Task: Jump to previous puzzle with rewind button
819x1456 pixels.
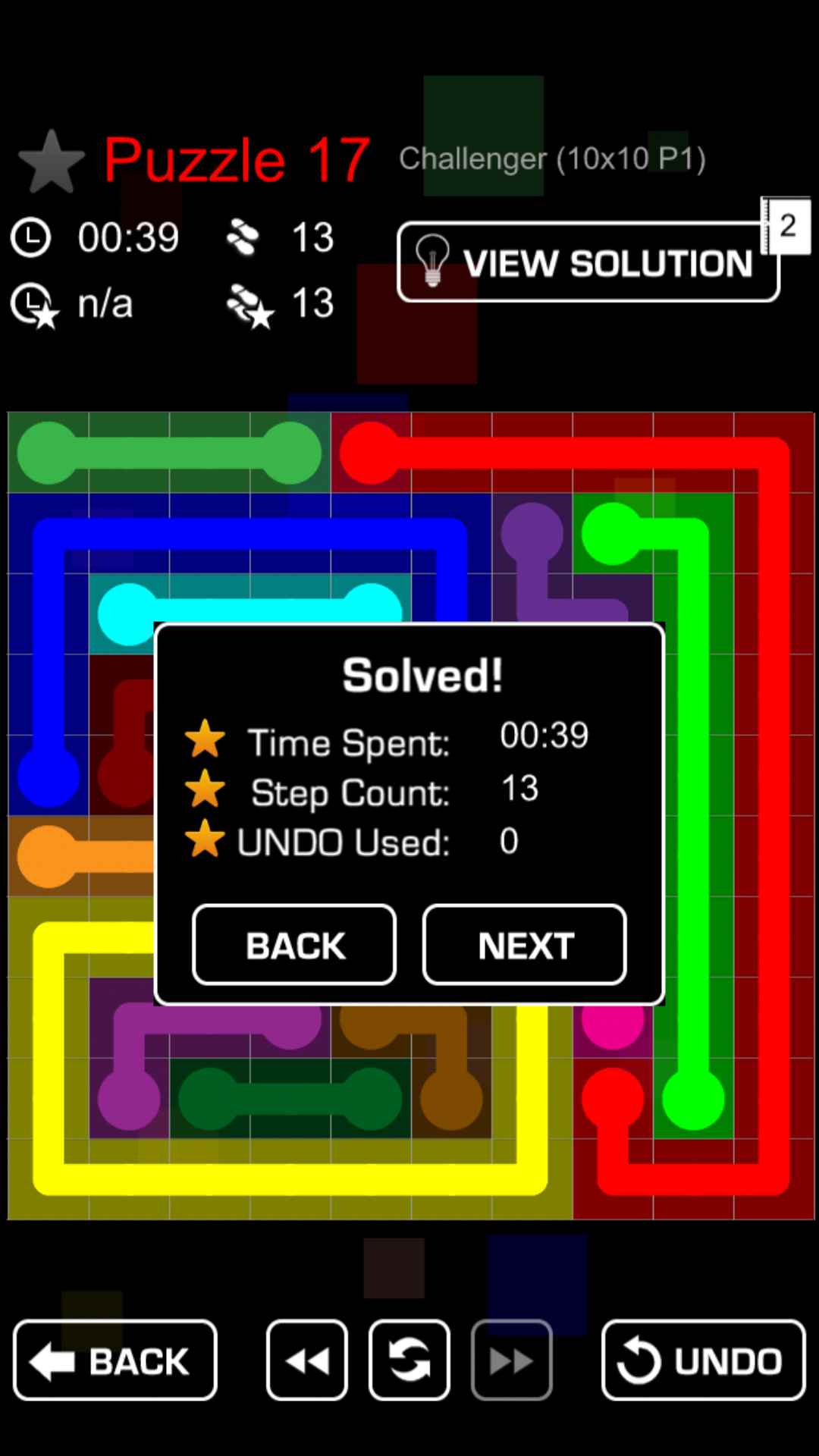Action: [307, 1360]
